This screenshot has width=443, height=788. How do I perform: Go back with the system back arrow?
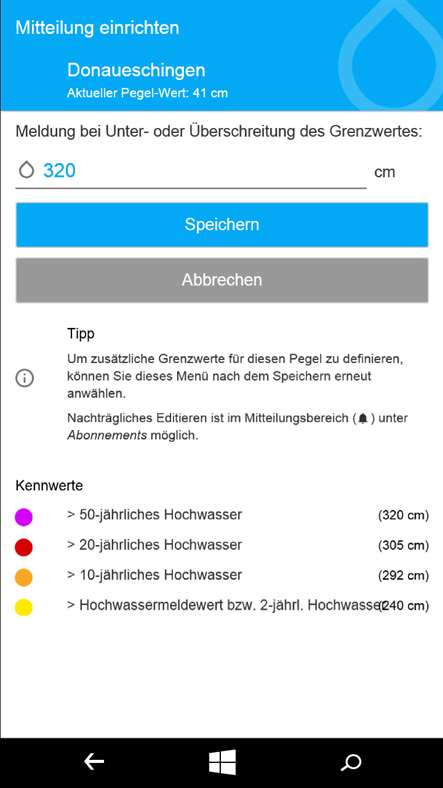click(93, 762)
